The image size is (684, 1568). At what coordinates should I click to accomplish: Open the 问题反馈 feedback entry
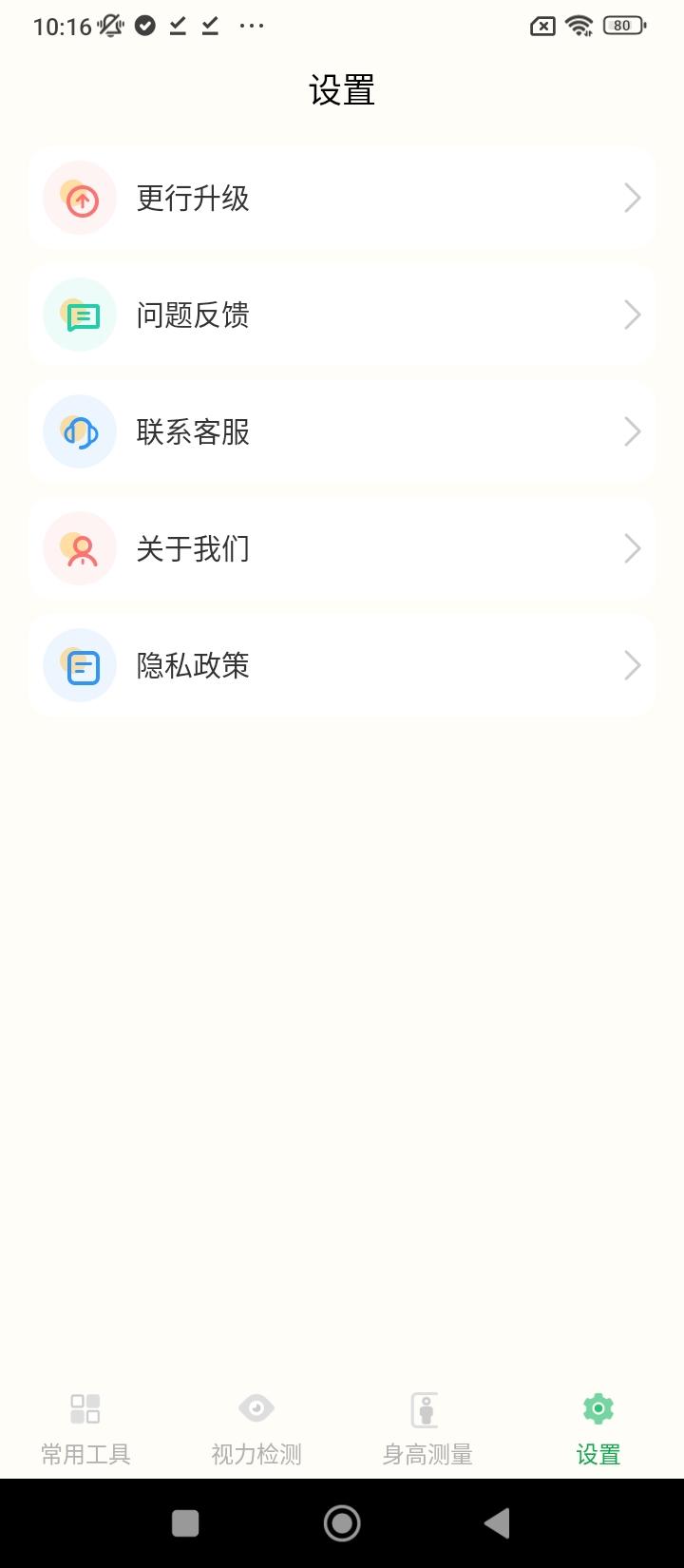coord(342,315)
